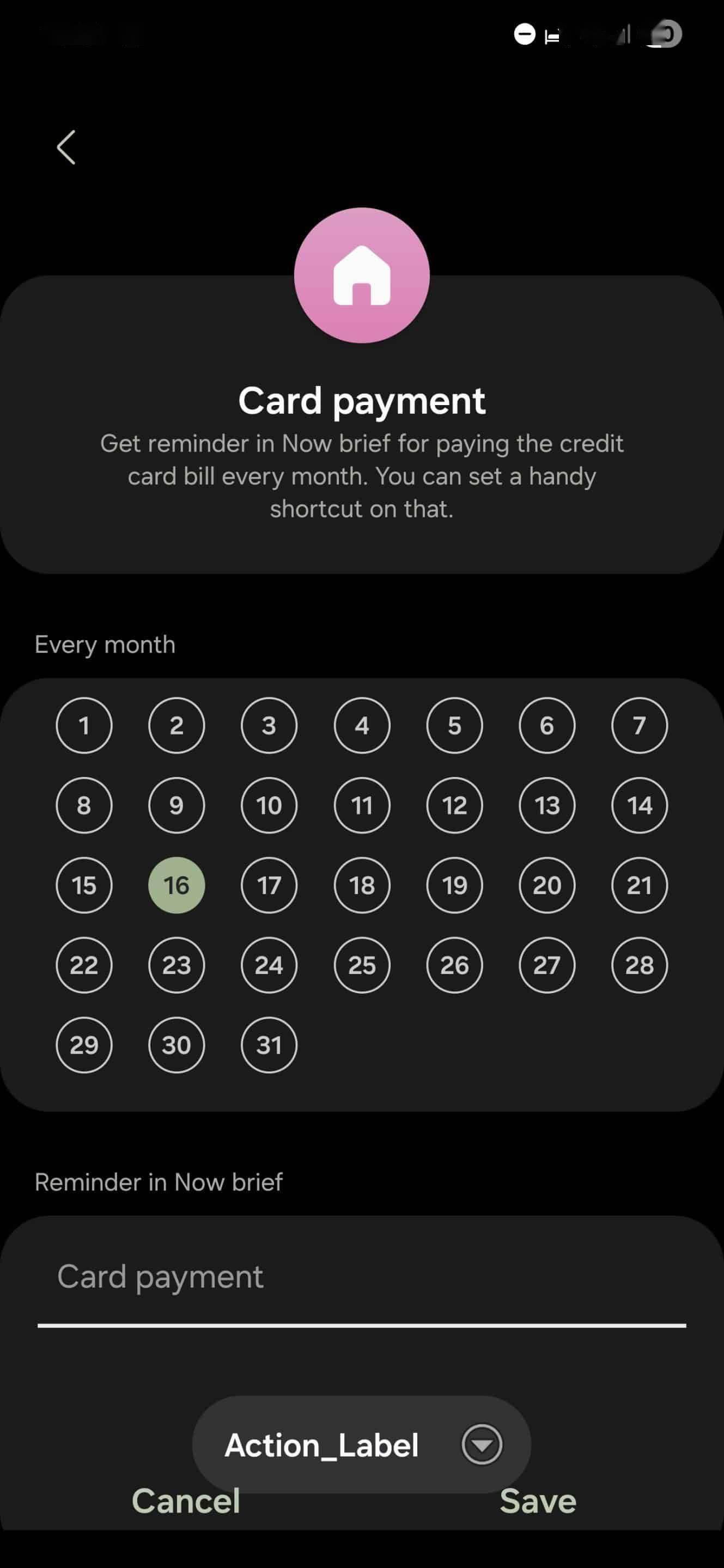Select day 22 for card payment
This screenshot has height=1568, width=724.
[84, 965]
